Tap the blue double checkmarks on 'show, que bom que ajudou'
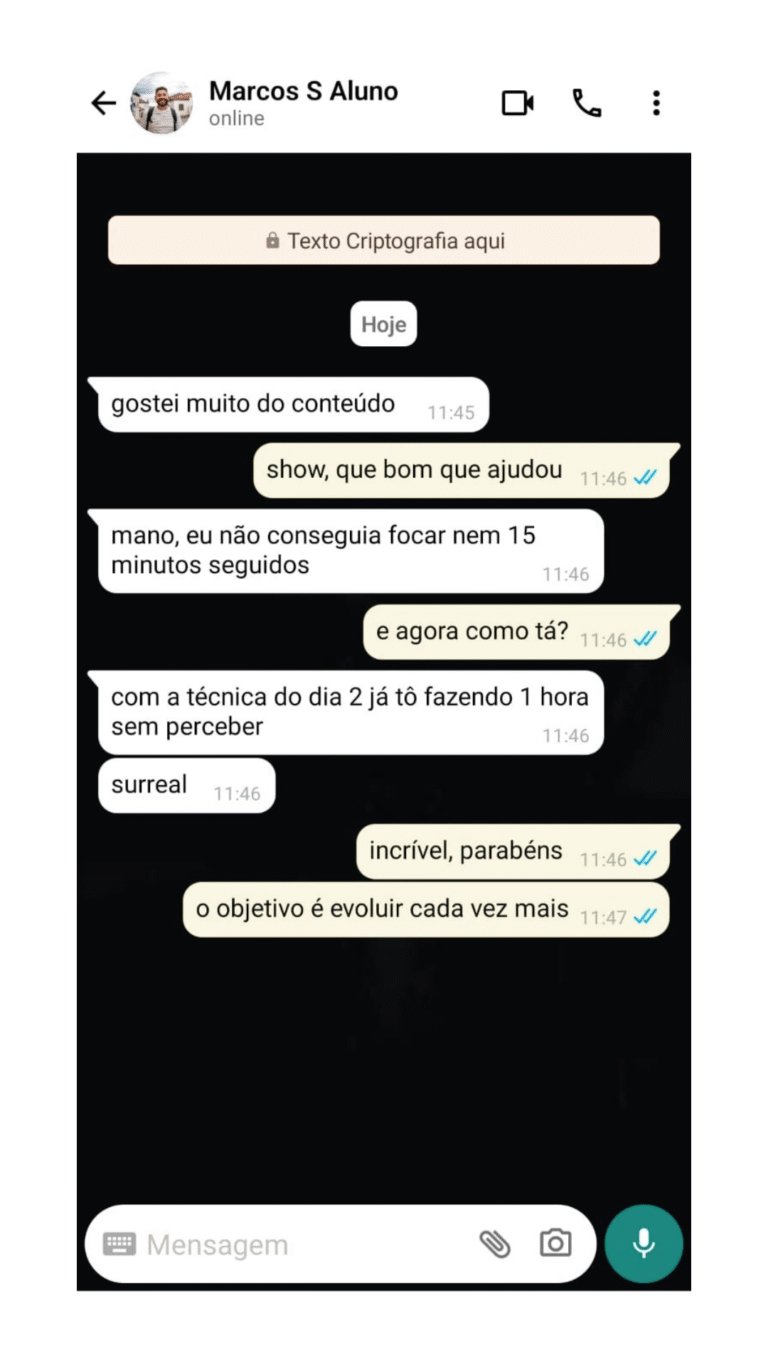 [645, 478]
